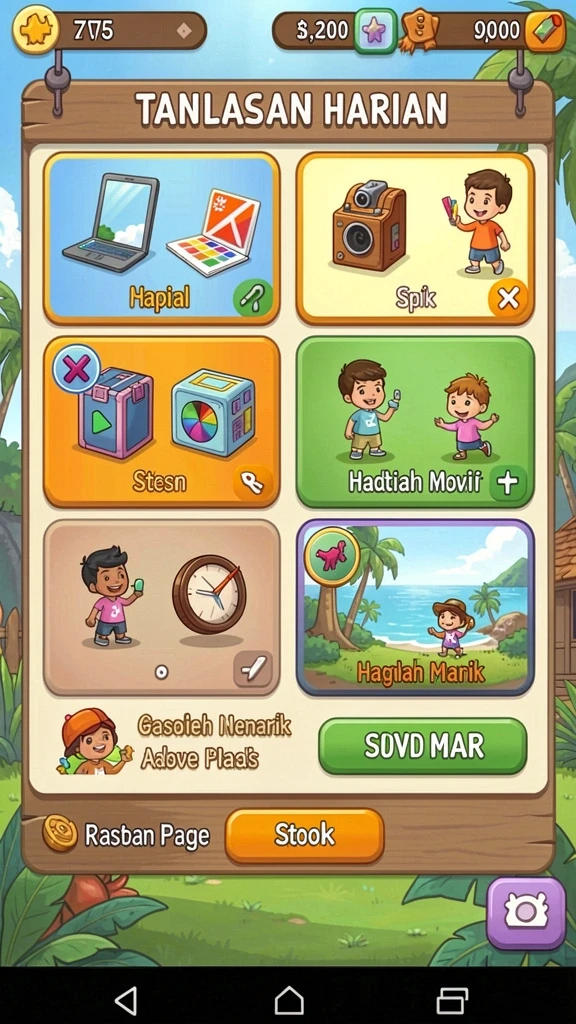Go back with the system back button
576x1024 pixels.
tap(126, 1000)
